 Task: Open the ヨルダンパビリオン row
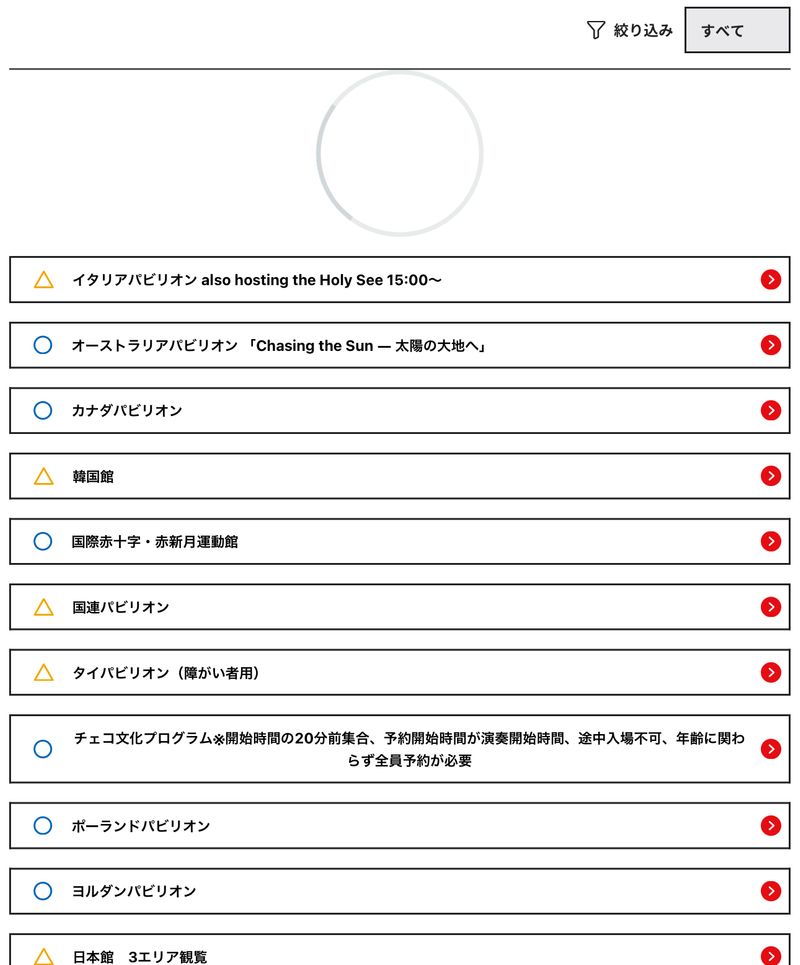[x=399, y=891]
